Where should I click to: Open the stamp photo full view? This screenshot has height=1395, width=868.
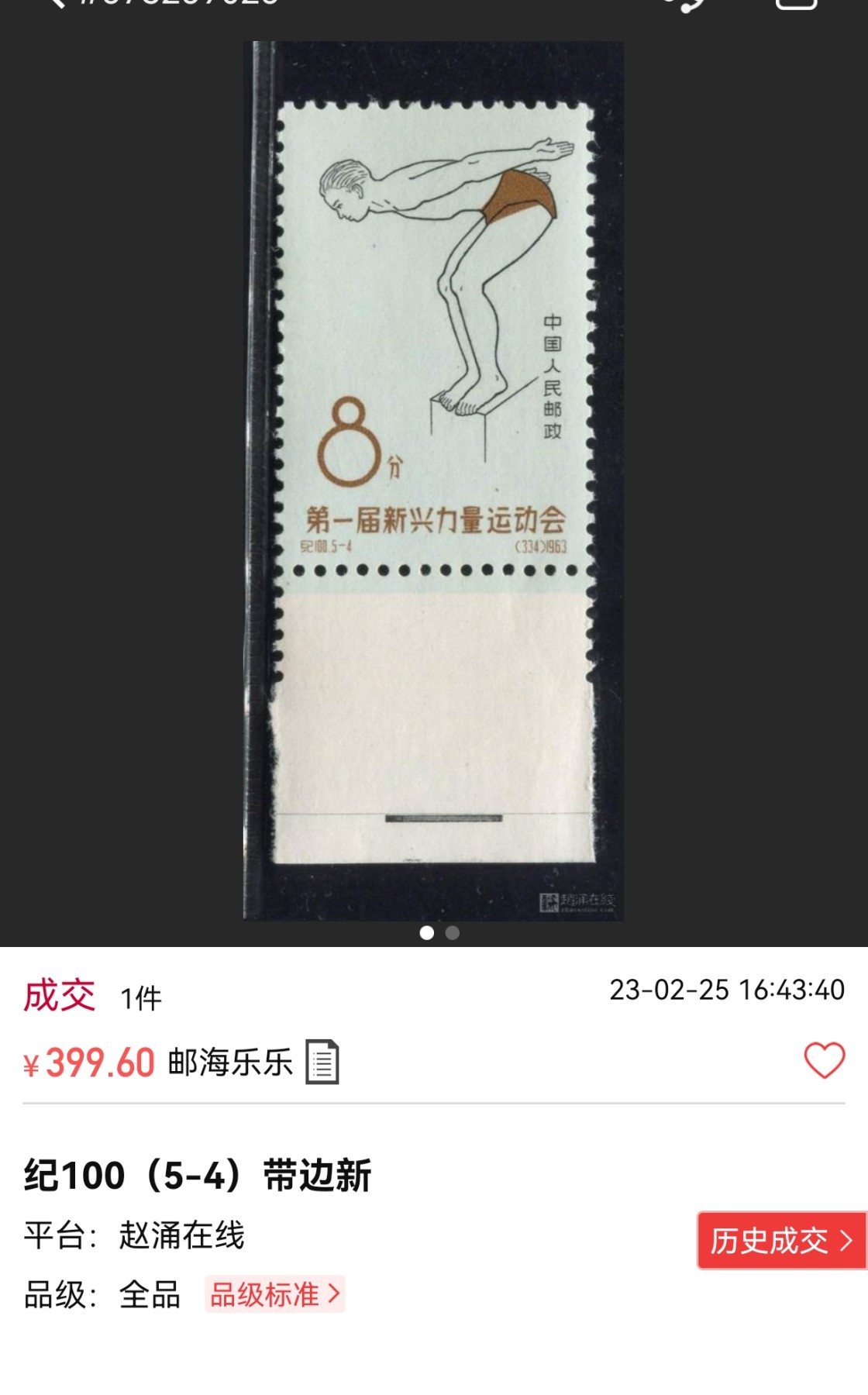tap(433, 480)
